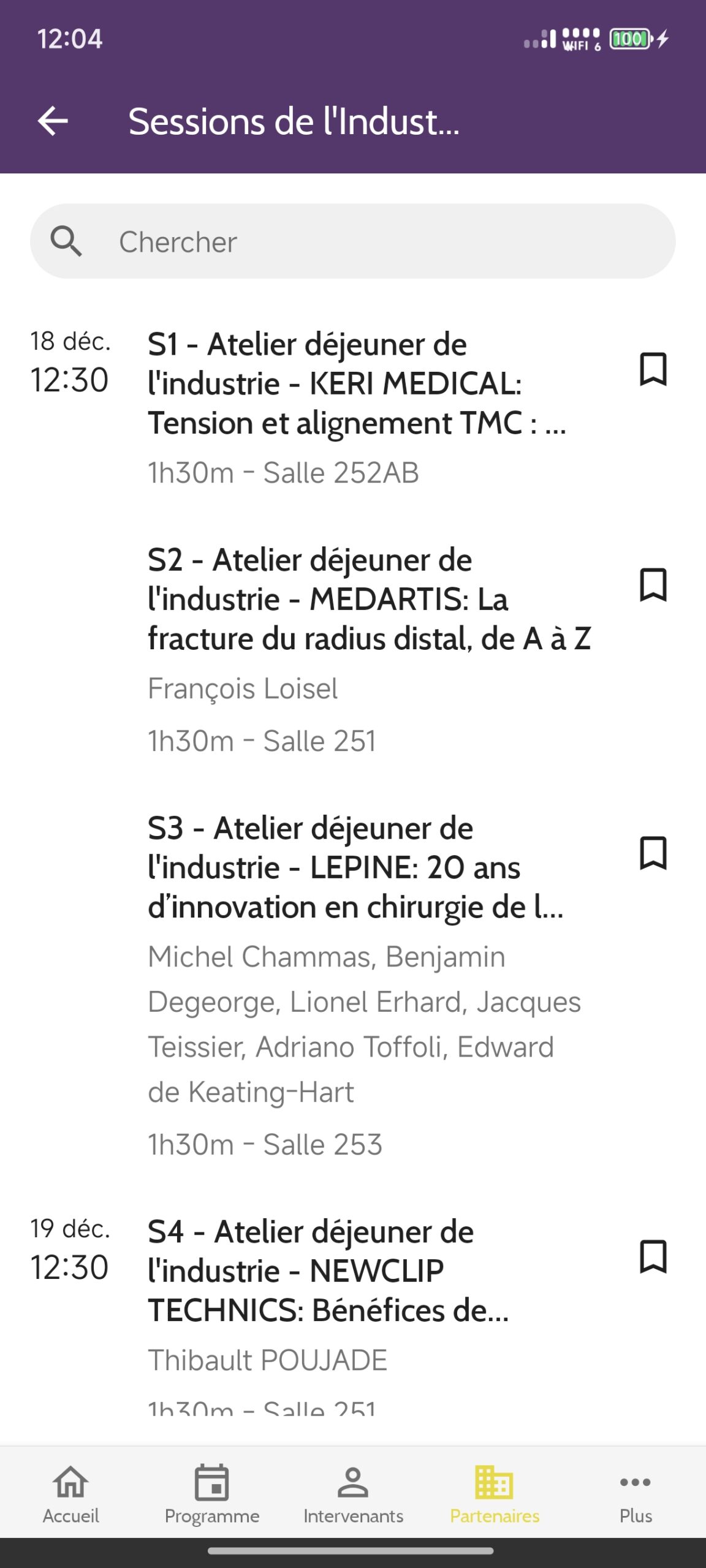Tap the Chercher search field

point(353,241)
